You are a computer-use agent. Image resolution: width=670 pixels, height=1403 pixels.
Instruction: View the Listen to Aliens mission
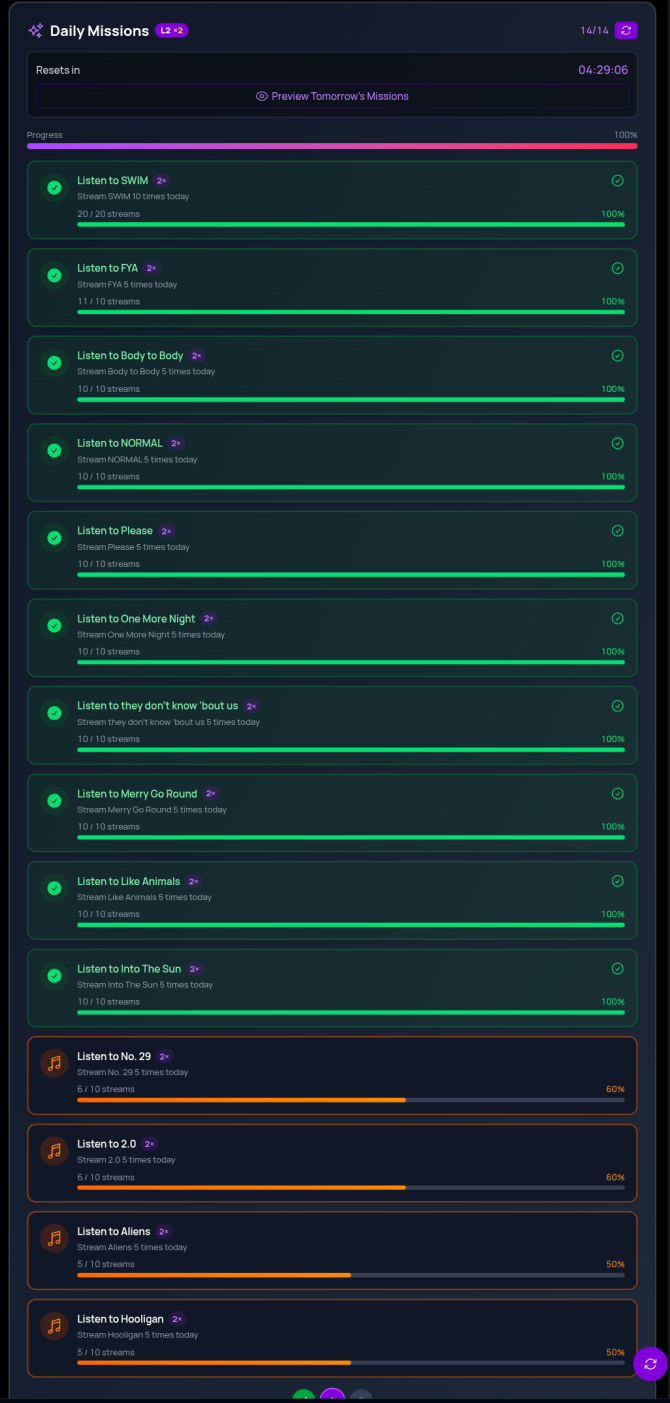coord(332,1250)
